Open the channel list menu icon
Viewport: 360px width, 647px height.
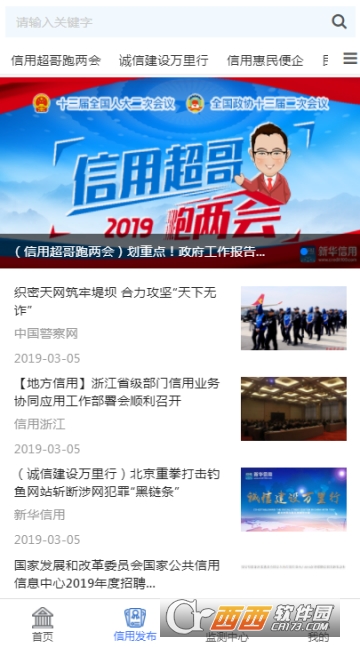pos(350,59)
